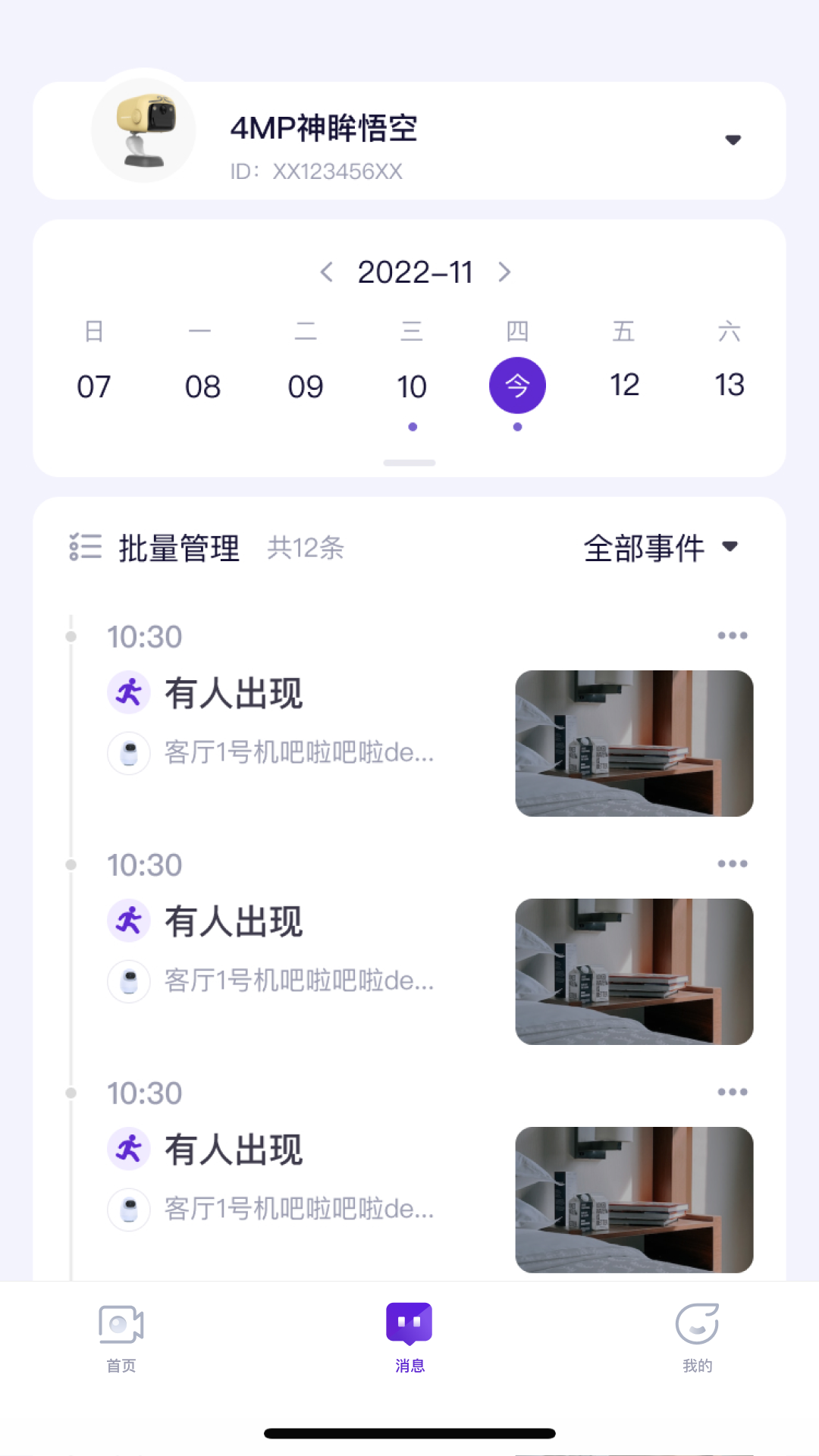
Task: Click the camera icon on the second message
Action: (129, 983)
